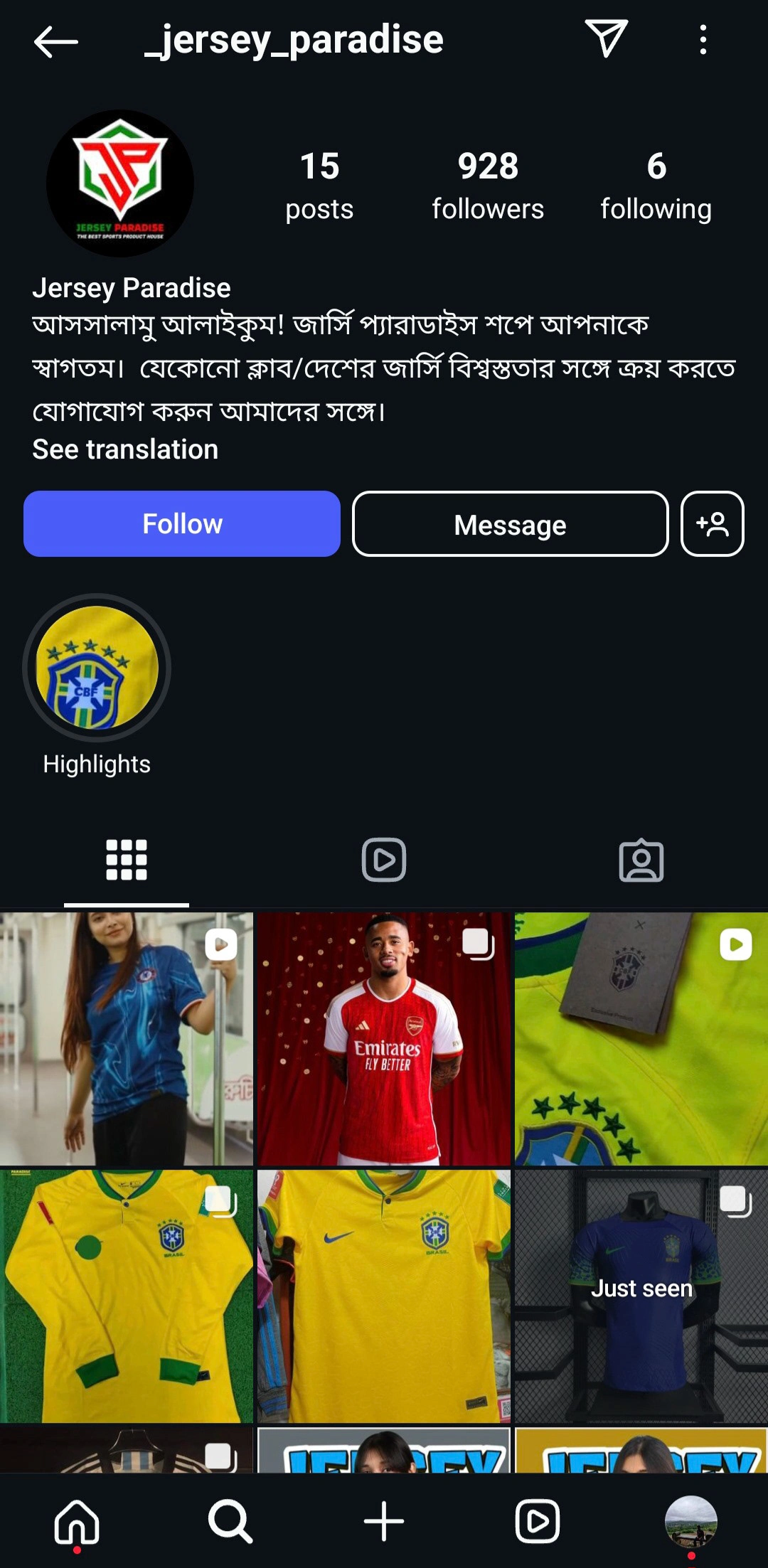Image resolution: width=768 pixels, height=1568 pixels.
Task: Go back using the arrow icon
Action: [x=55, y=41]
